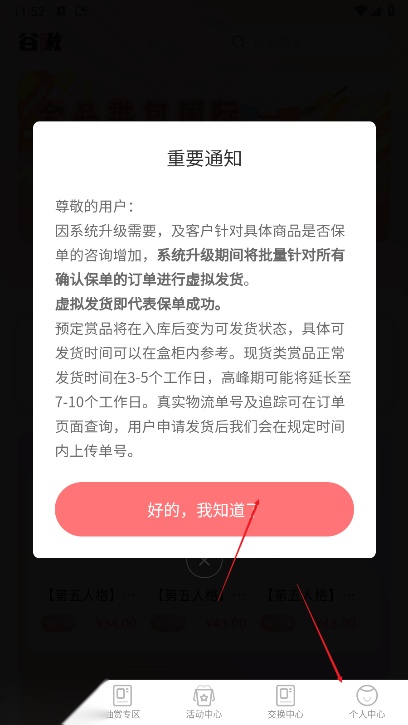The width and height of the screenshot is (408, 725).
Task: Switch to the 抽赏专区 tab
Action: coord(123,702)
